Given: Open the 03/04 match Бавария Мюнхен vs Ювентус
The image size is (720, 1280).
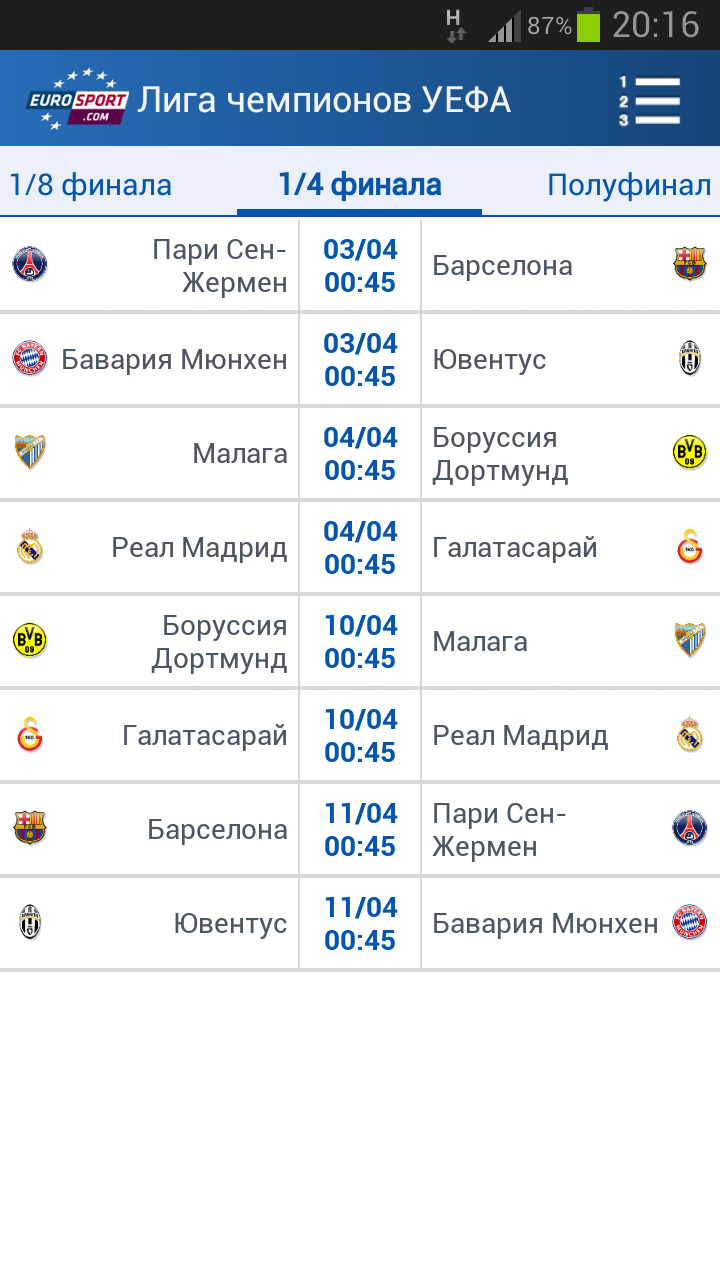Looking at the screenshot, I should pos(360,360).
